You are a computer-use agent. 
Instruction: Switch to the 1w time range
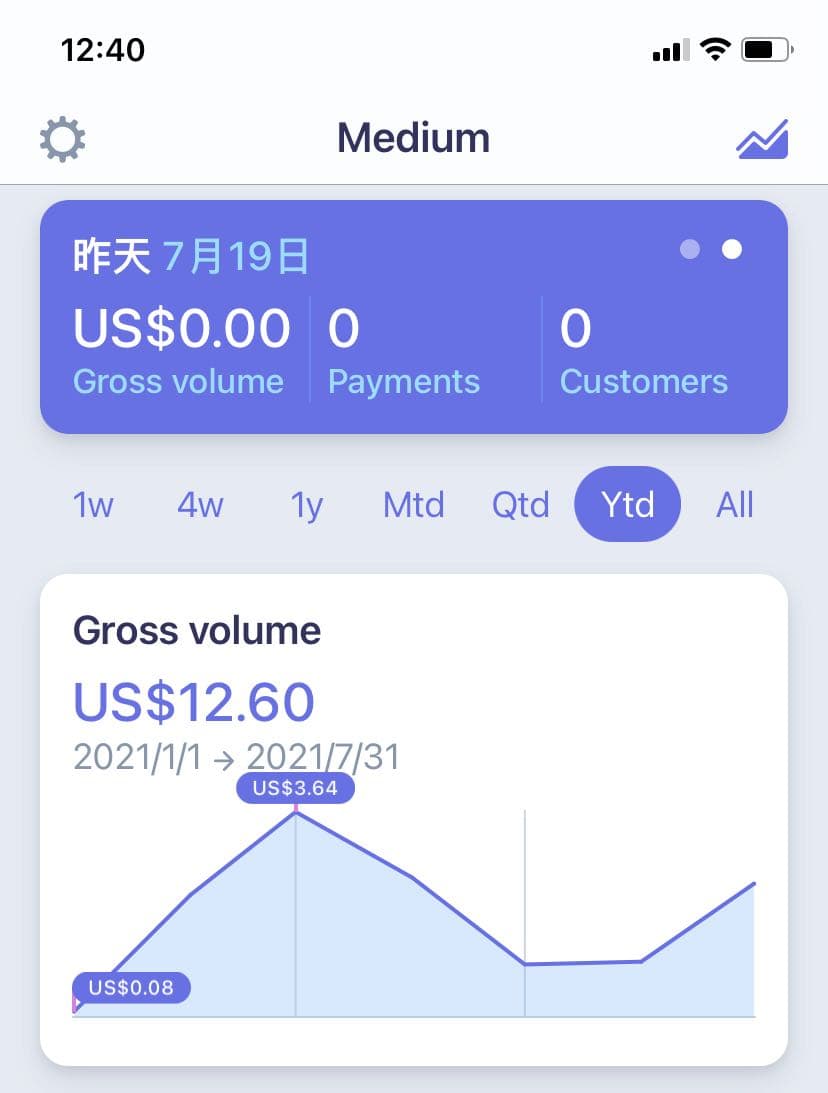93,504
